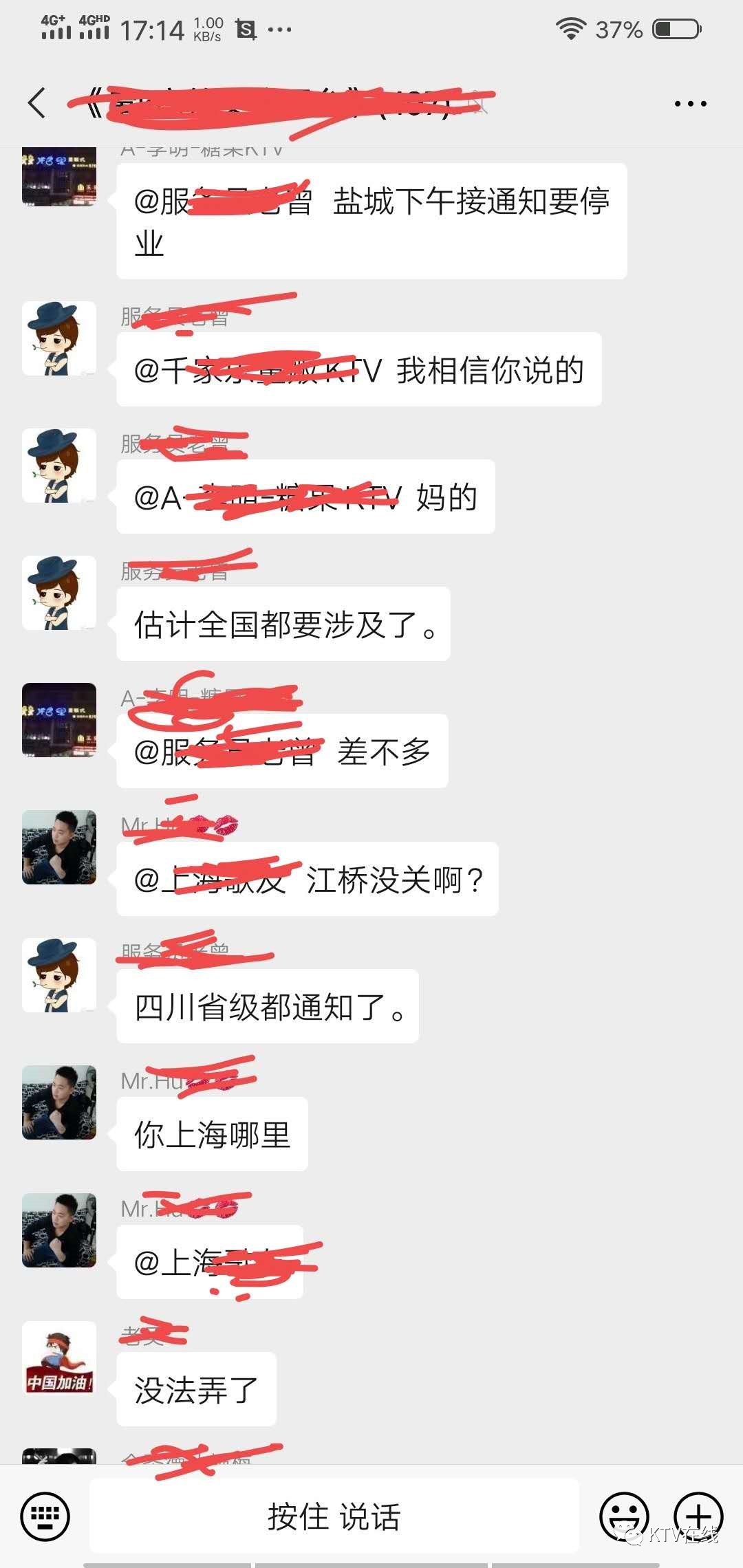Viewport: 743px width, 1568px height.
Task: Open avatar of sender of 没法弄了
Action: pos(59,1358)
